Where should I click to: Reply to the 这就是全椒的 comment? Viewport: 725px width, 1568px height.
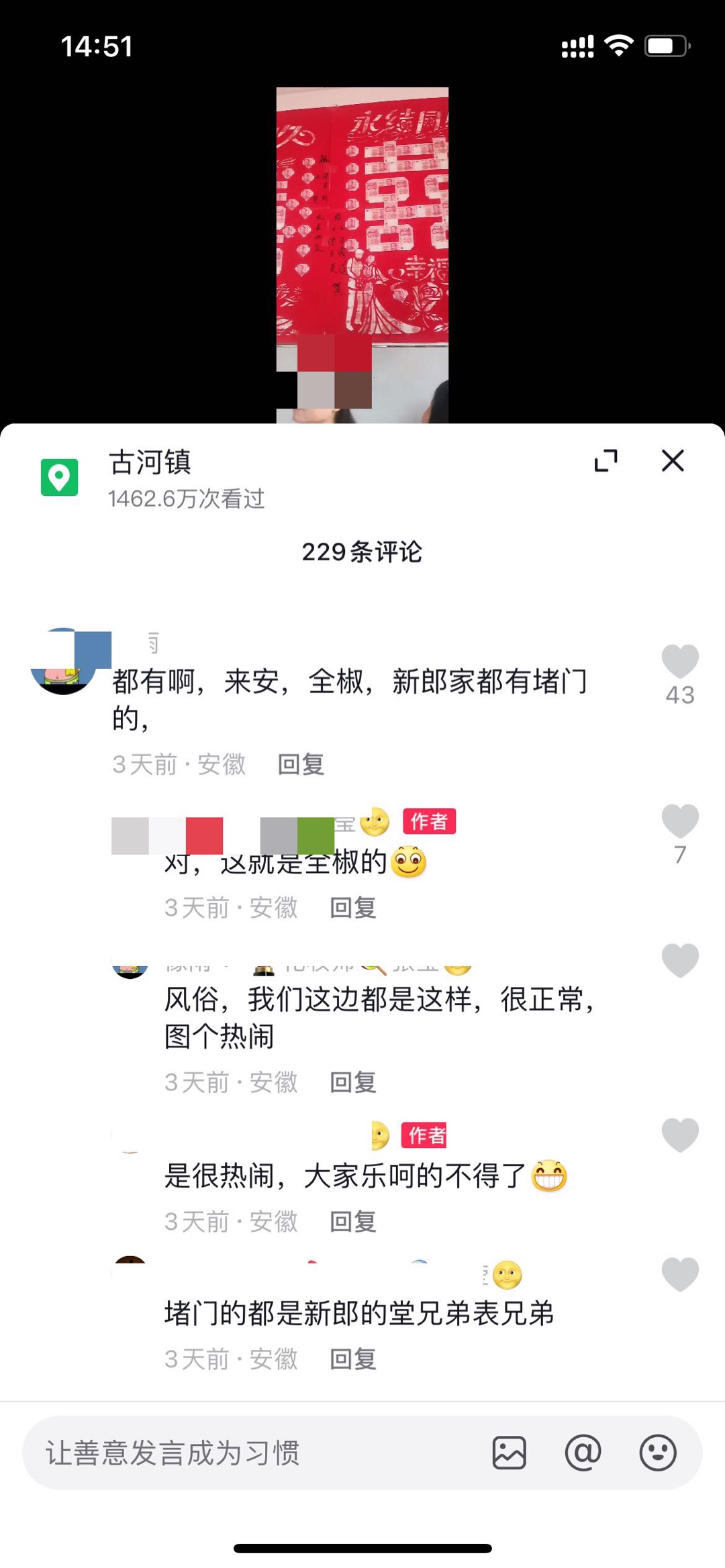coord(353,908)
